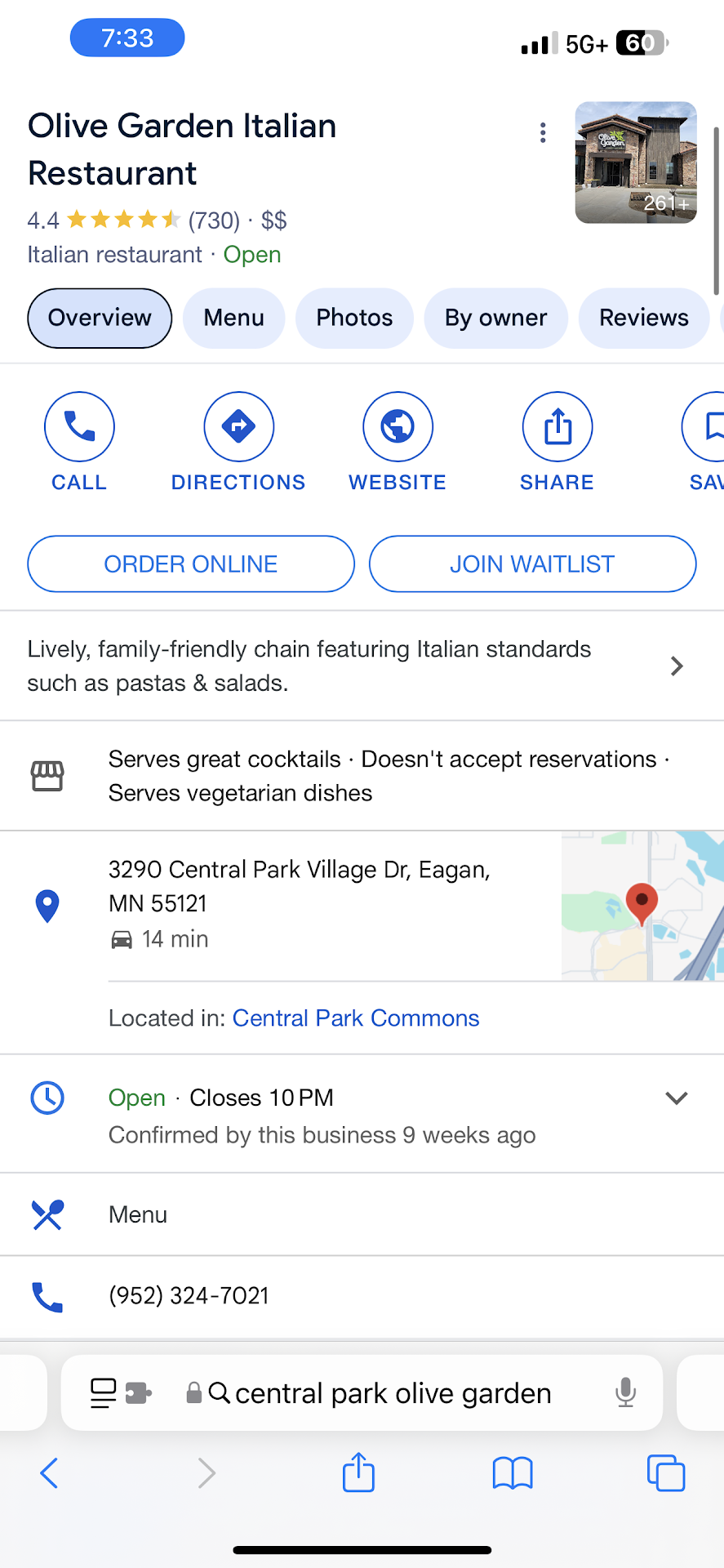Tap the browser address bar
The width and height of the screenshot is (724, 1568).
pos(392,1393)
